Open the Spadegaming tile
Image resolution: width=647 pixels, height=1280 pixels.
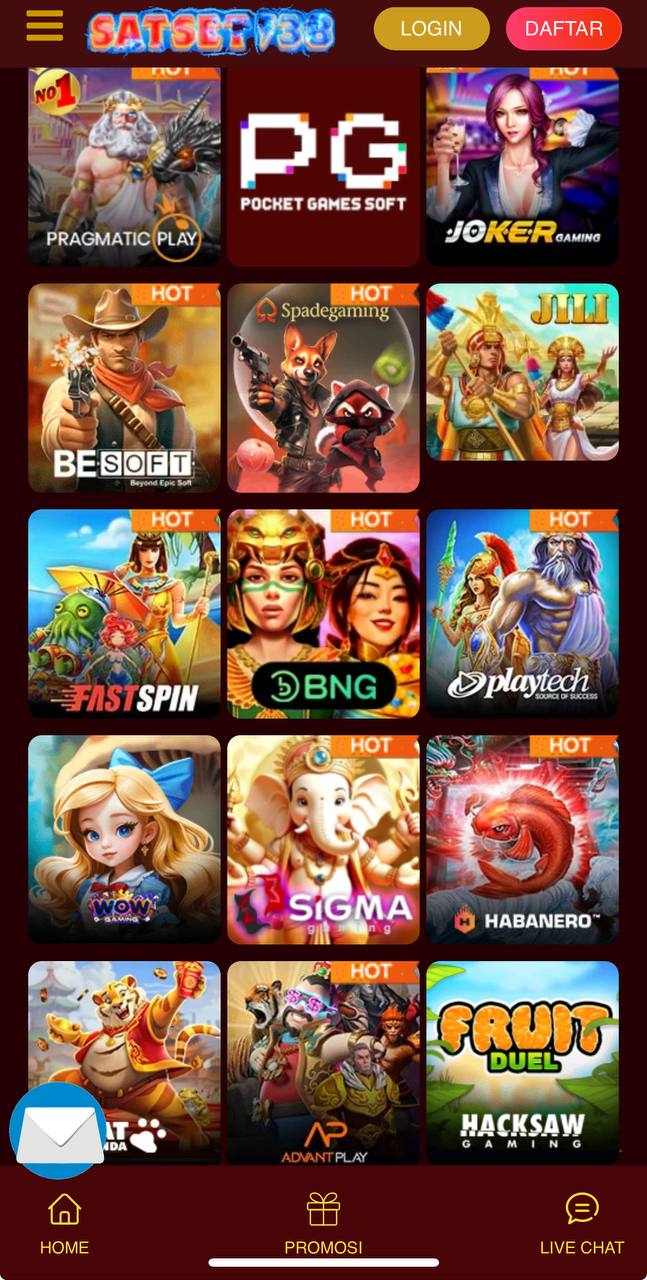(323, 388)
